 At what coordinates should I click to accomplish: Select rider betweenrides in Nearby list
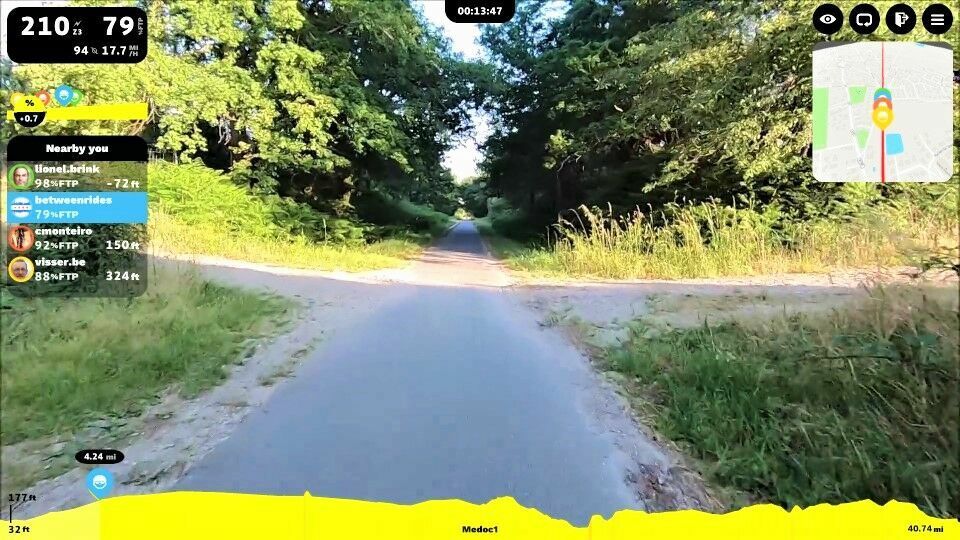[x=77, y=207]
